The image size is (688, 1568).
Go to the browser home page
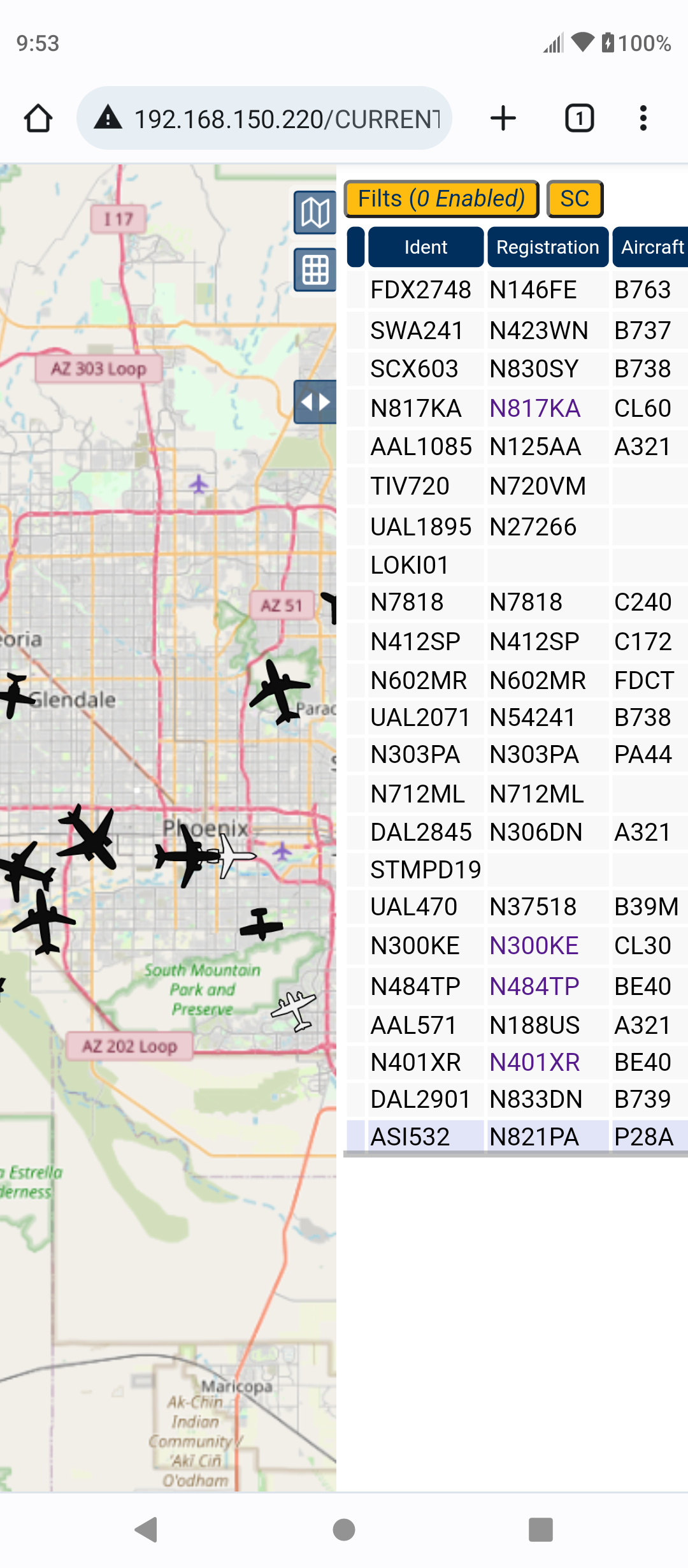click(38, 119)
